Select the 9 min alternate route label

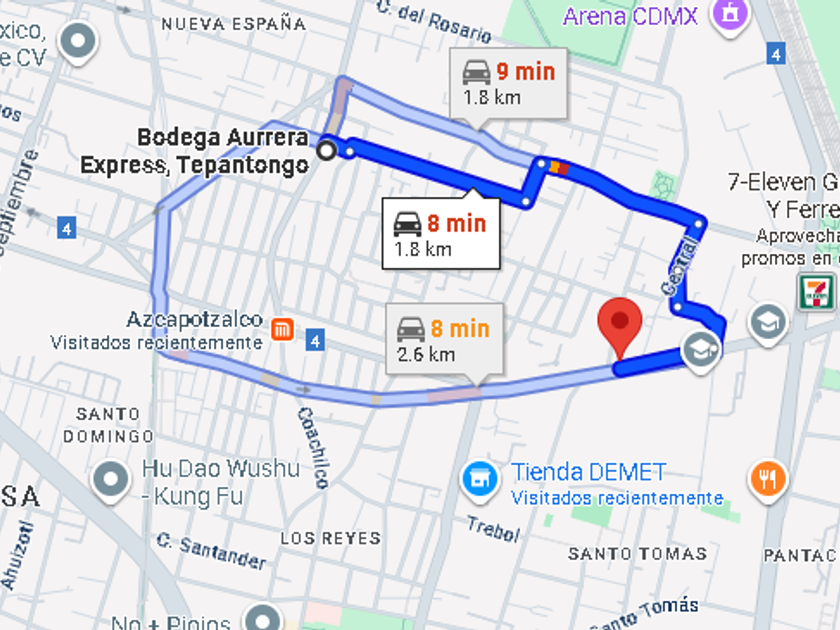pos(509,83)
